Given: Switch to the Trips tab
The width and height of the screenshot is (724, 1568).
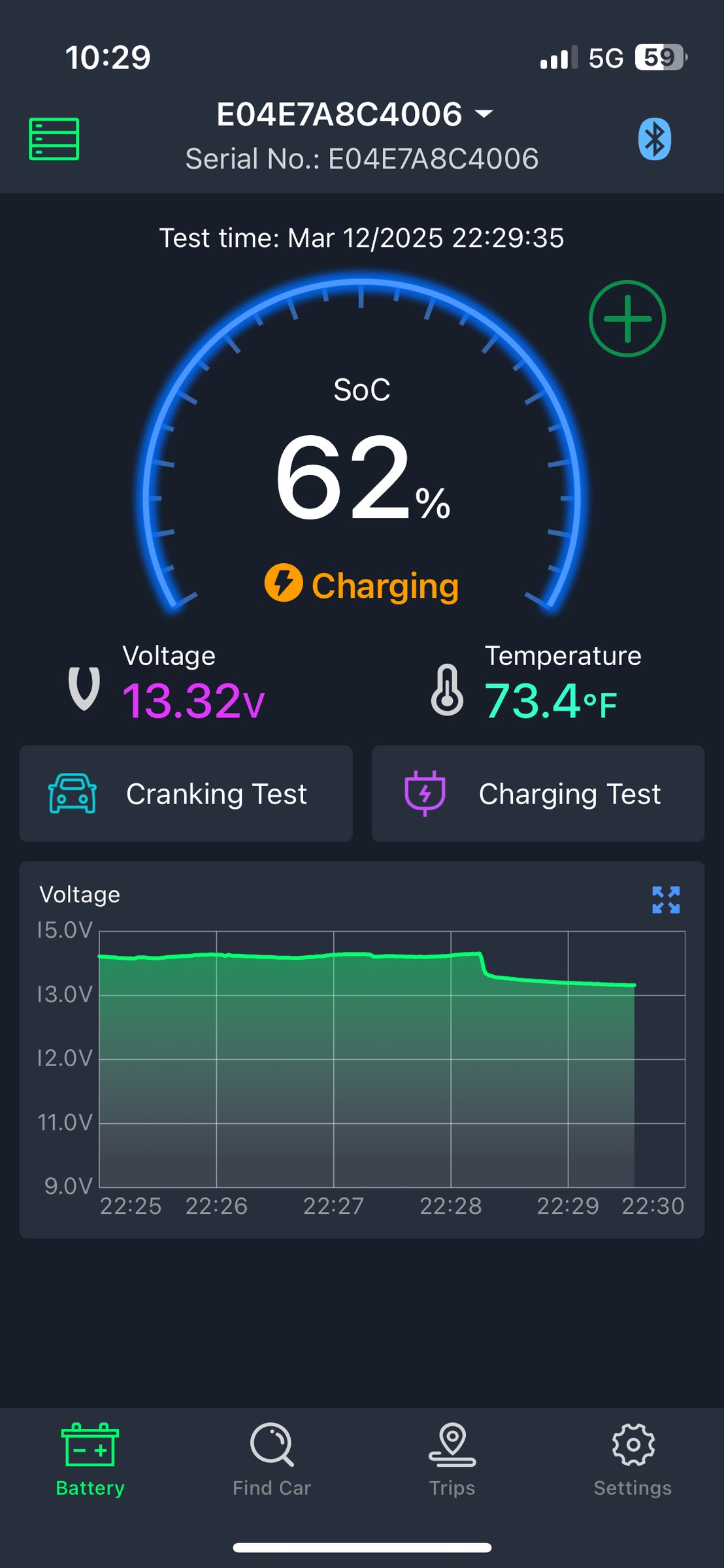Looking at the screenshot, I should coord(452,1460).
